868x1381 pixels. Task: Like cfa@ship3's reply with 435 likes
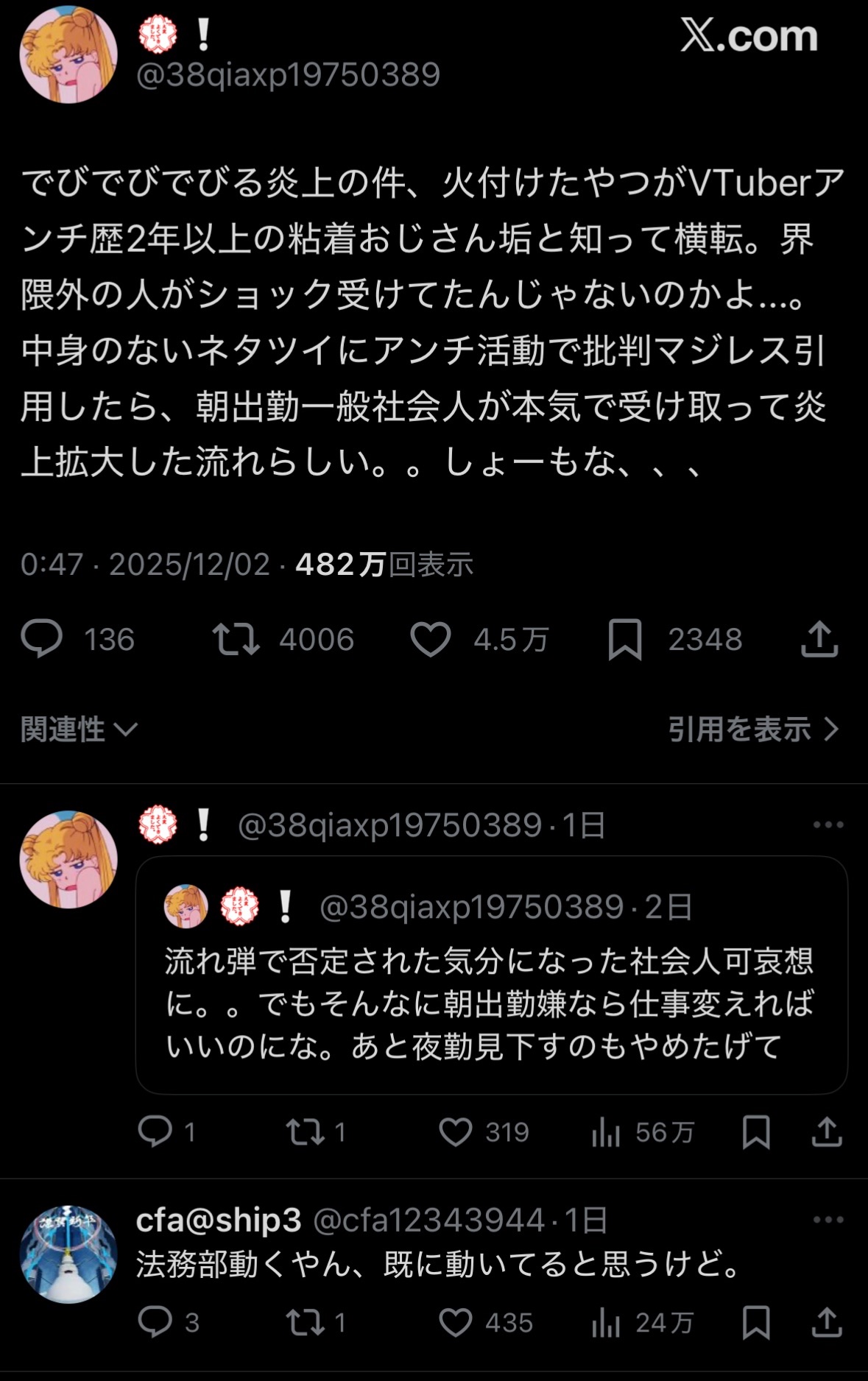click(456, 1323)
